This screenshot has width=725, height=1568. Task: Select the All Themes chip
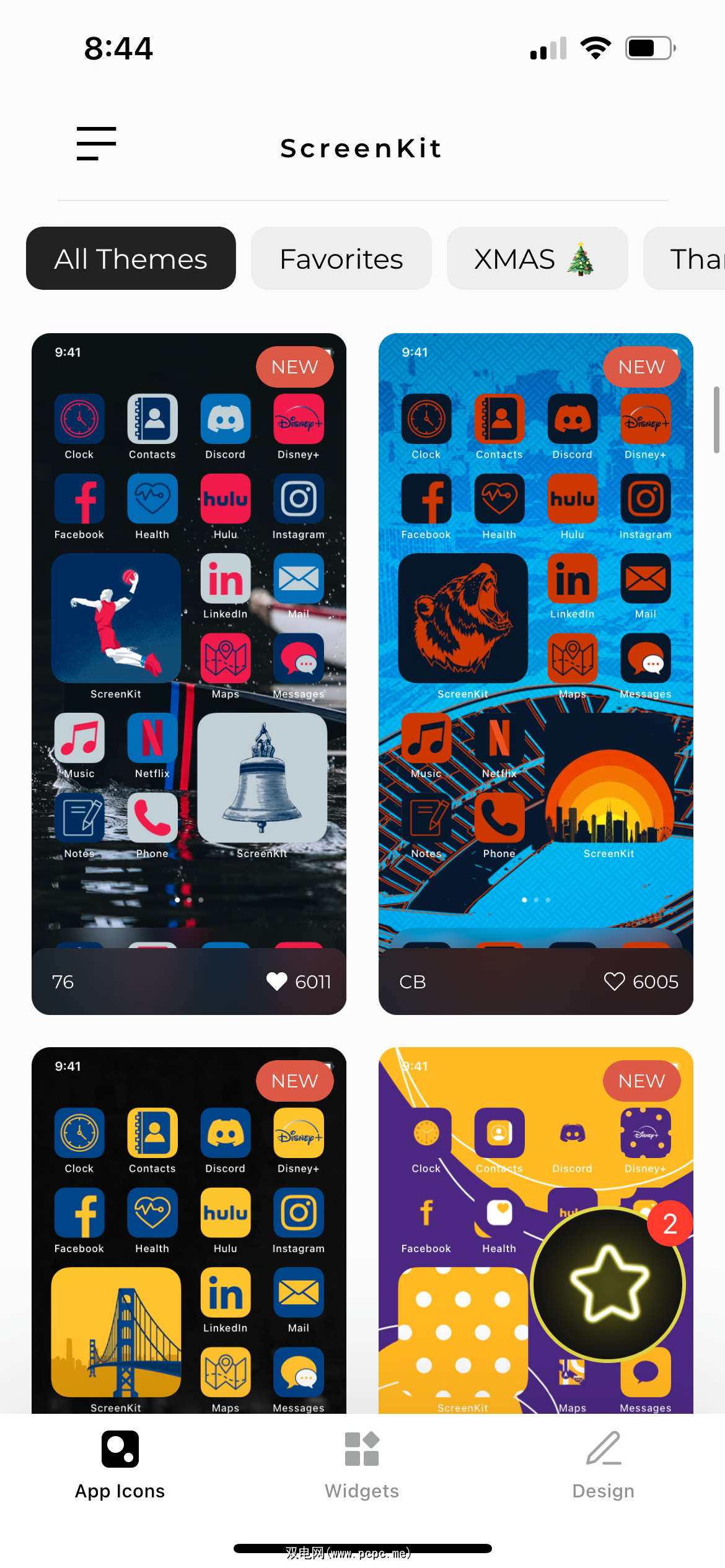[x=131, y=258]
